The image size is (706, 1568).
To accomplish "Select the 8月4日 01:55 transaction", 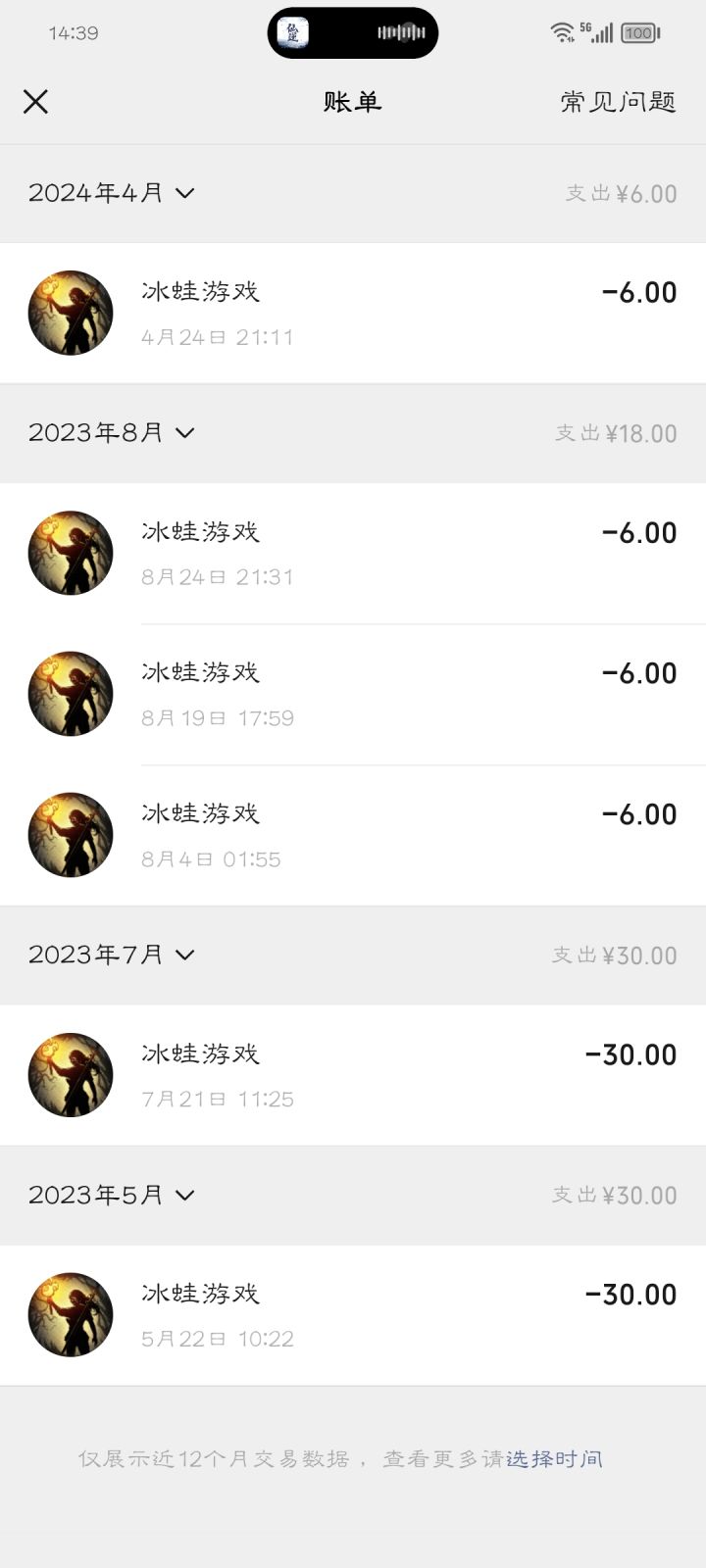I will click(x=353, y=836).
